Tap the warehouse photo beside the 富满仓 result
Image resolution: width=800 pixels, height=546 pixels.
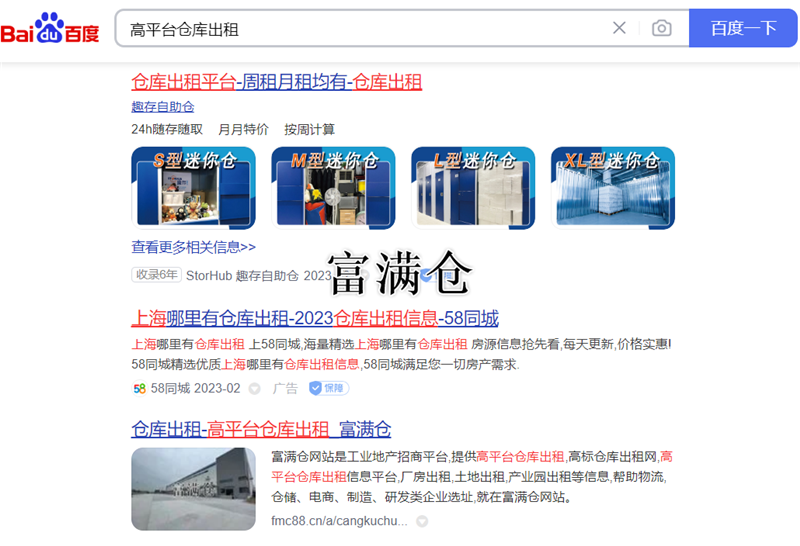(x=194, y=489)
